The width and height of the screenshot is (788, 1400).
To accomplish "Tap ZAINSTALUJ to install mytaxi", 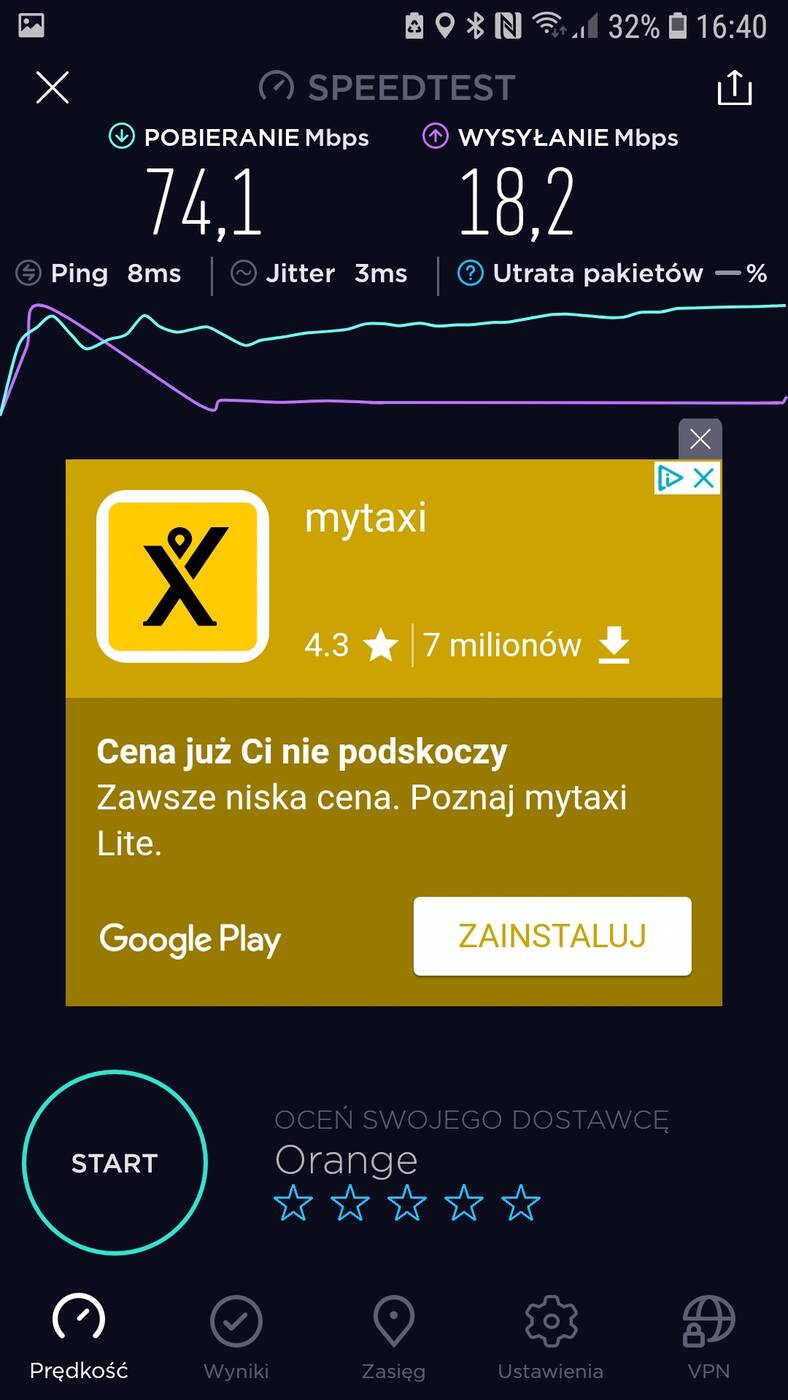I will pos(552,936).
